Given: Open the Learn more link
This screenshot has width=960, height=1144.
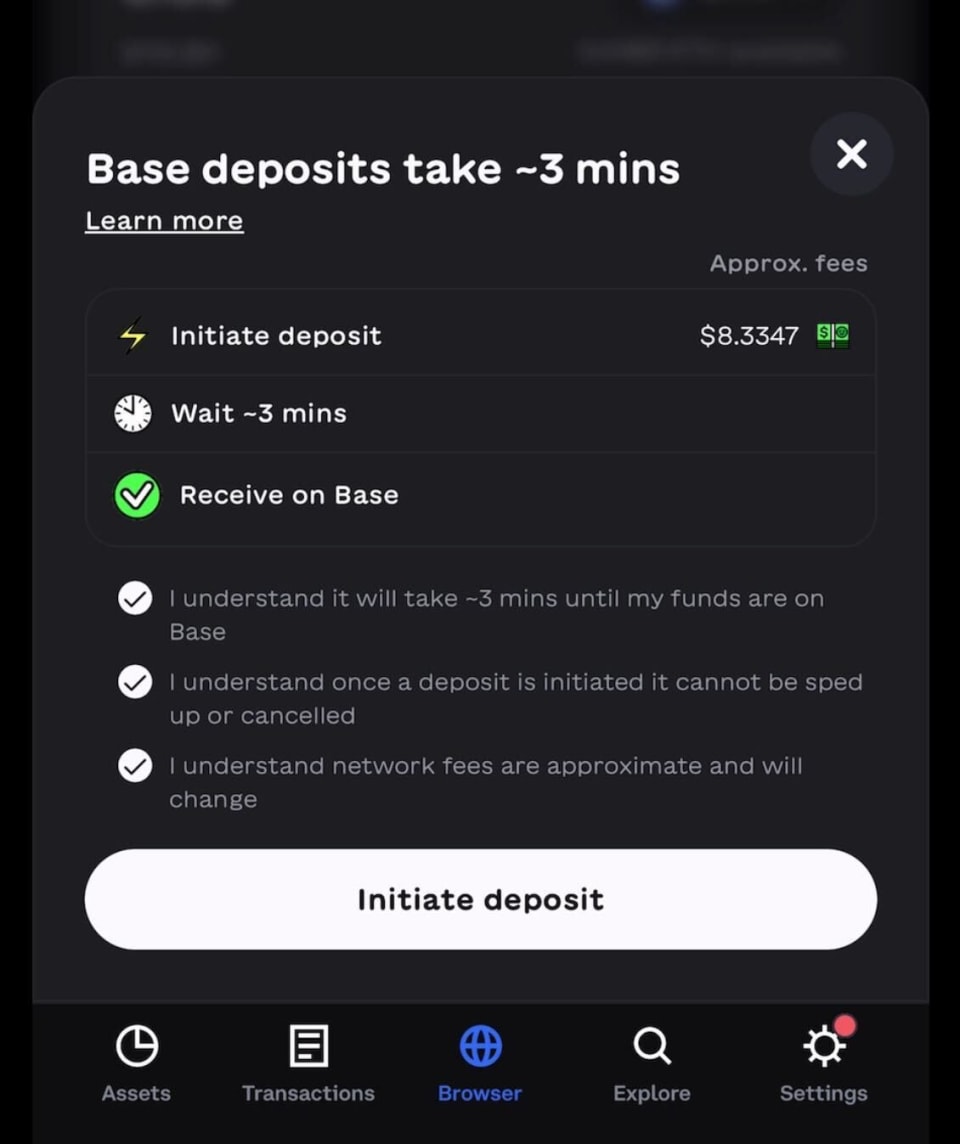Looking at the screenshot, I should click(x=164, y=221).
